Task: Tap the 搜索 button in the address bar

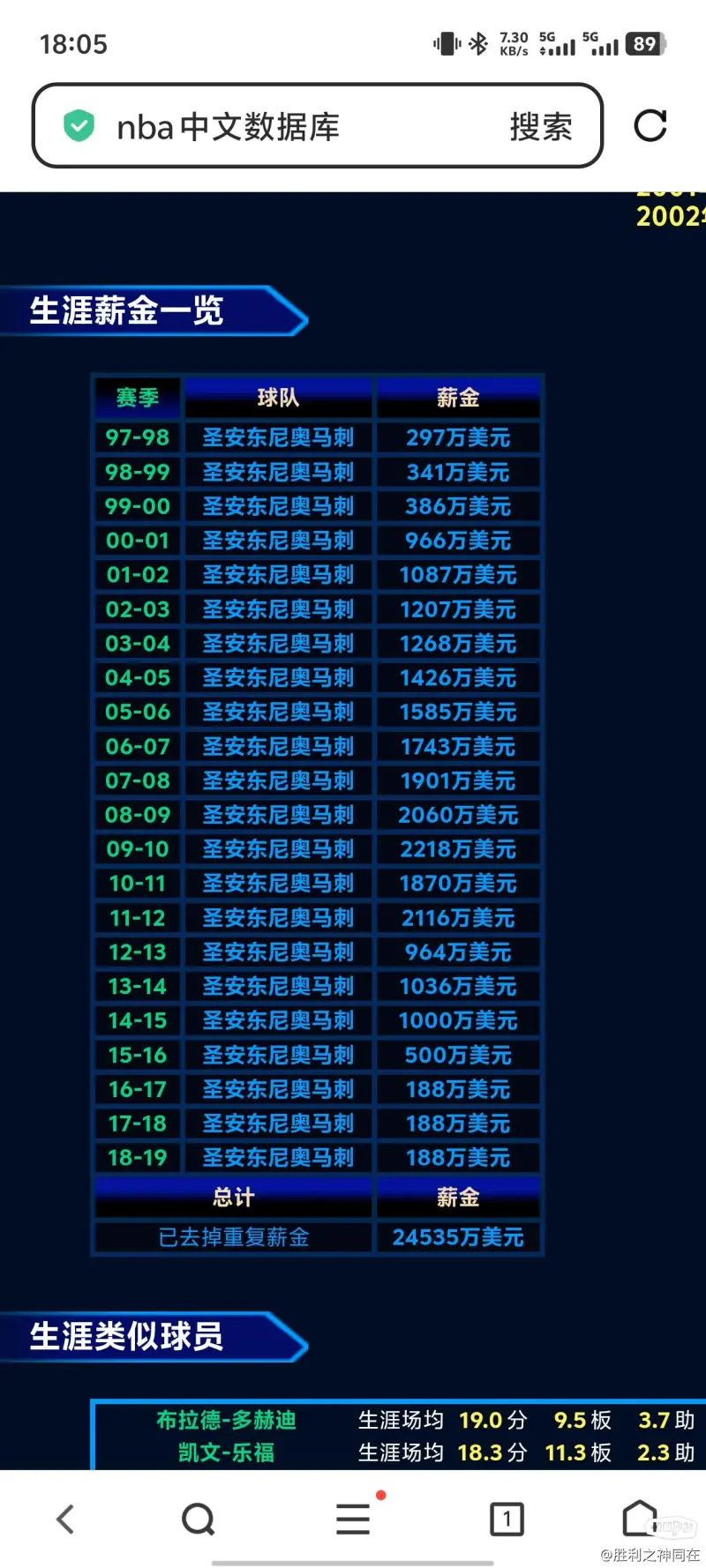Action: pyautogui.click(x=541, y=127)
